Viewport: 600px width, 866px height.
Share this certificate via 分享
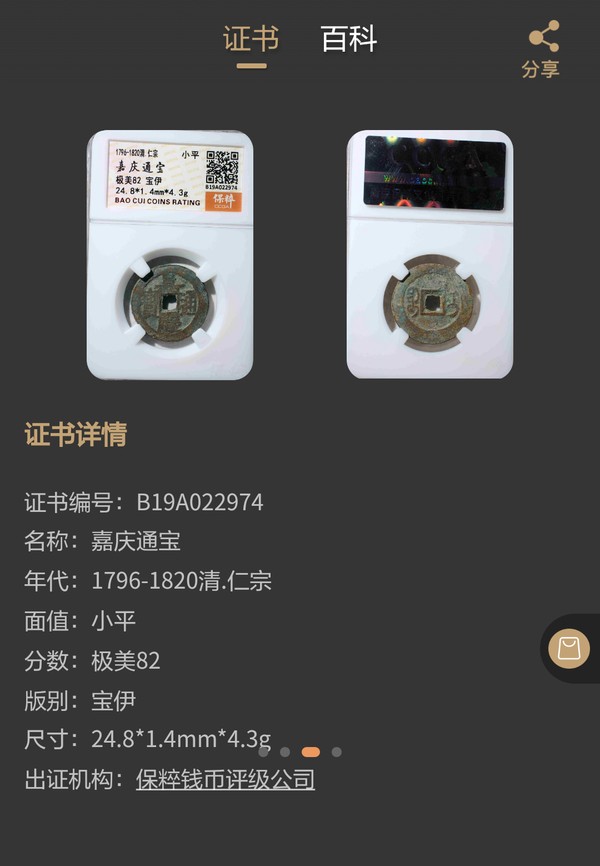(x=542, y=50)
